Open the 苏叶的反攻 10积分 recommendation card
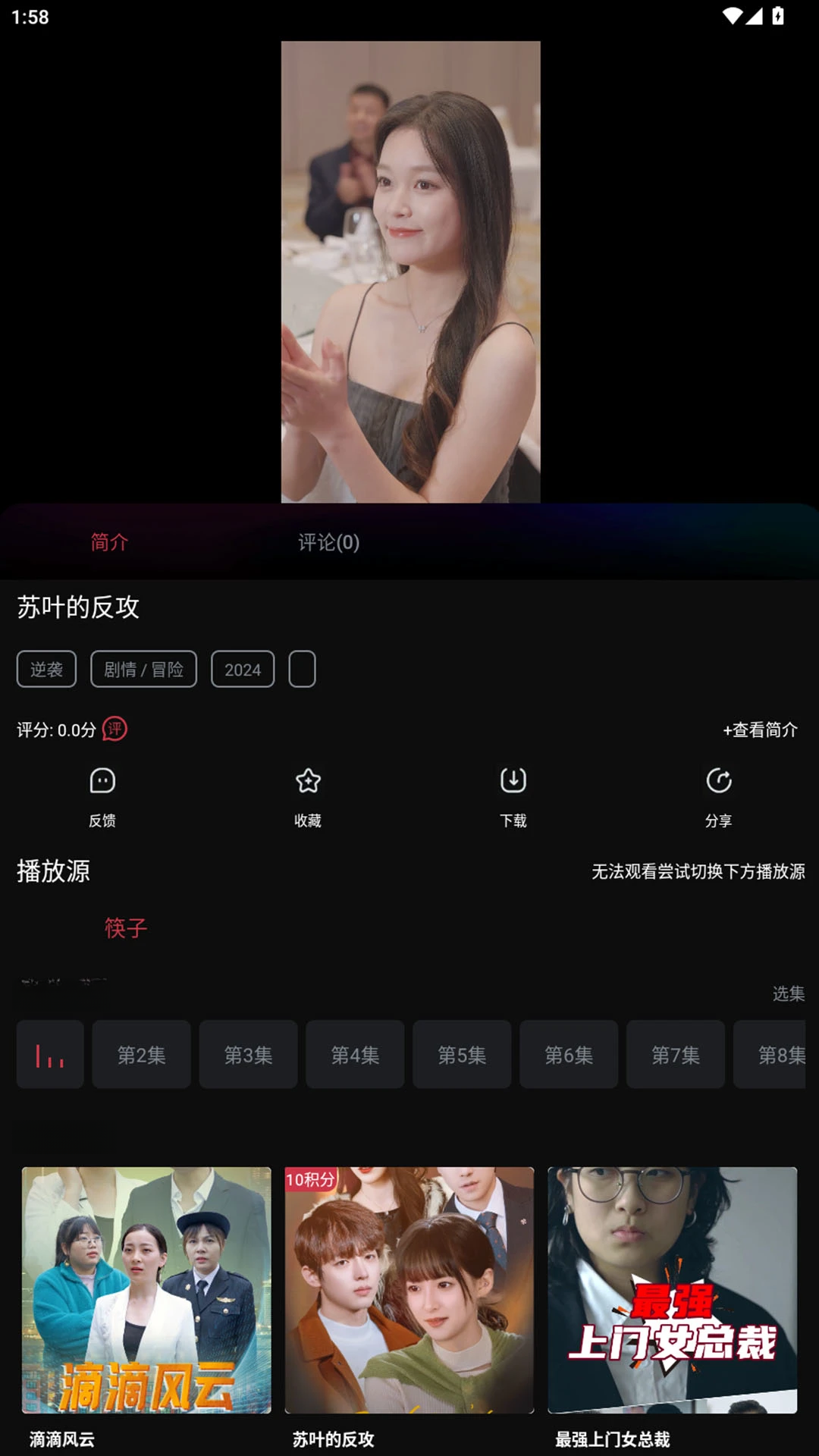The image size is (819, 1456). pos(409,1307)
